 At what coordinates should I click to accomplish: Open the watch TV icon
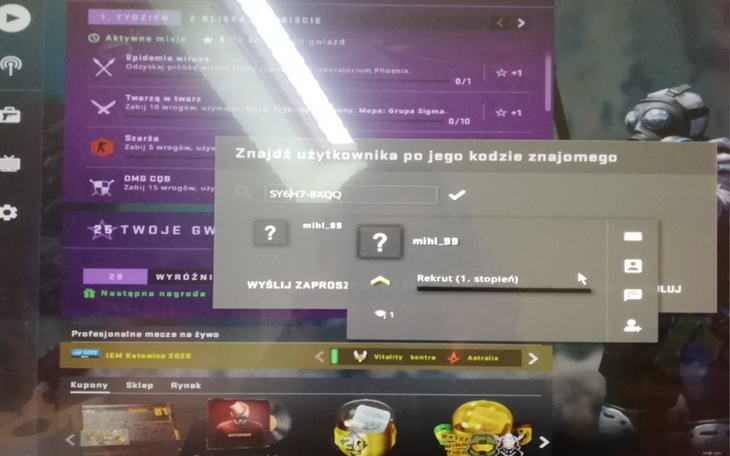click(x=10, y=163)
